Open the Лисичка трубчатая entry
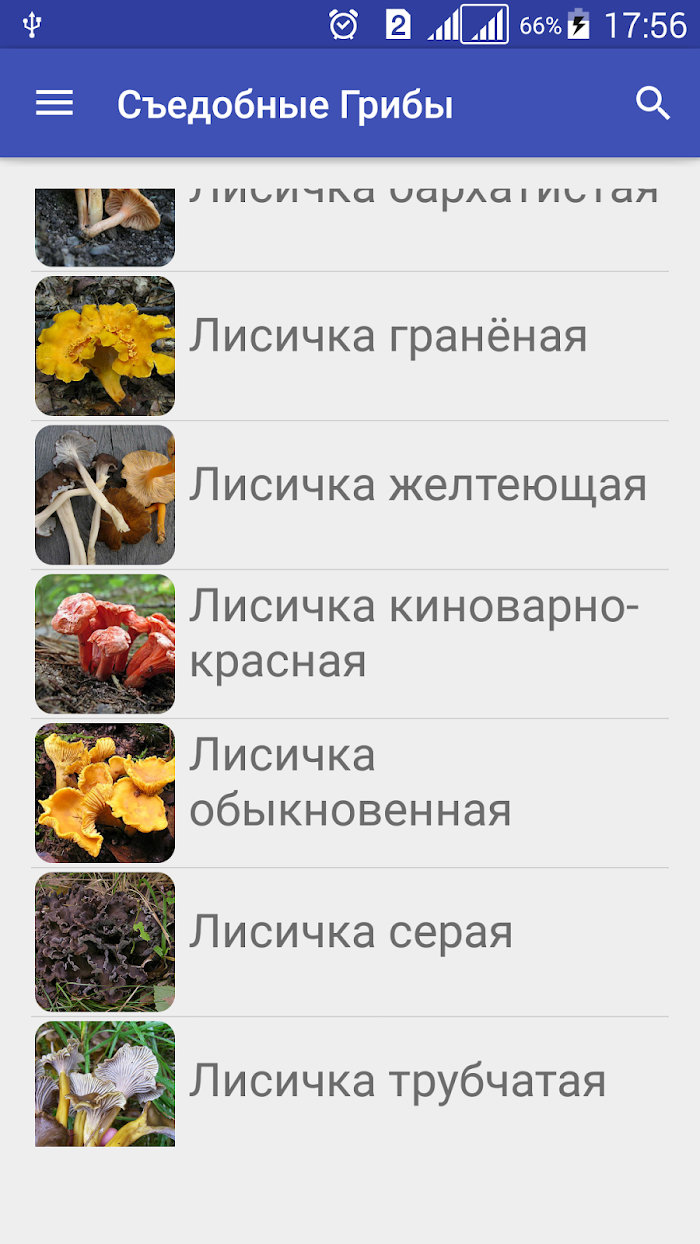 [x=350, y=1084]
